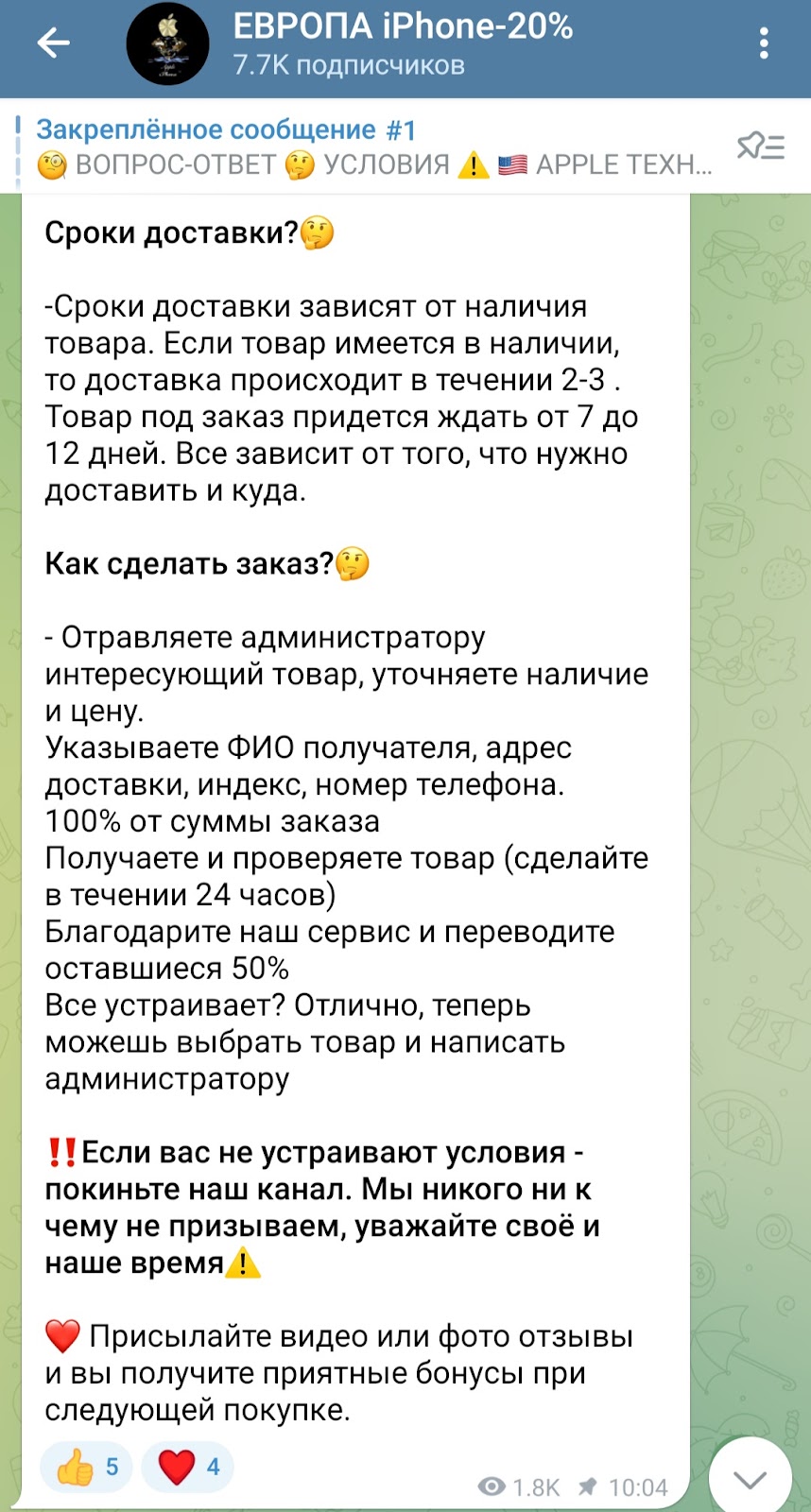Go back using the arrow

(x=53, y=43)
